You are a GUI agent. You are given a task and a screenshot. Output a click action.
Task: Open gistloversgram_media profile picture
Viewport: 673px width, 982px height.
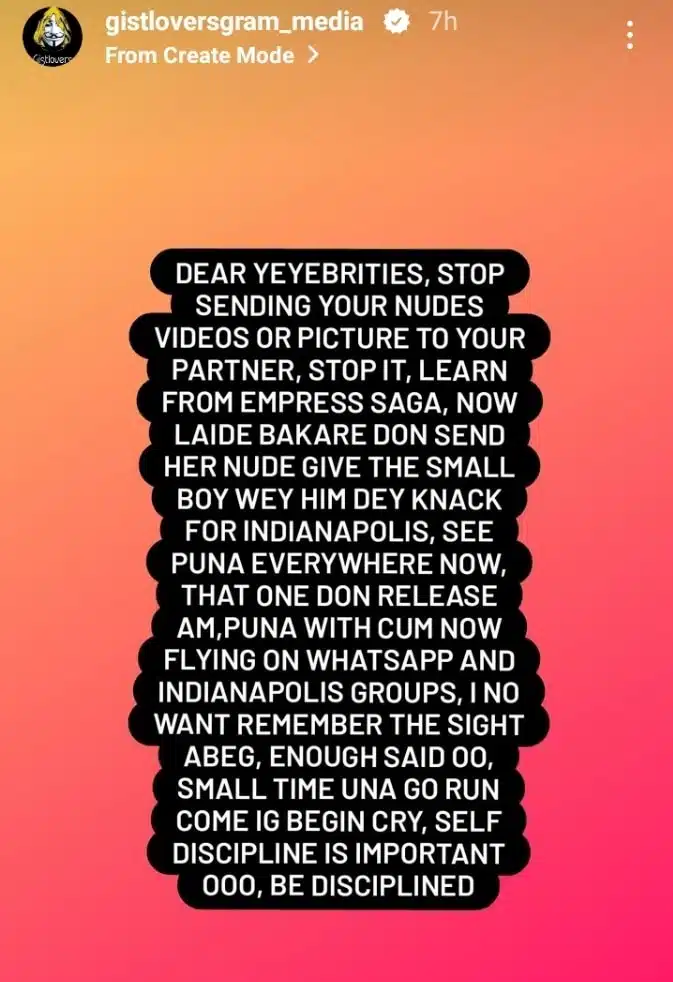[51, 38]
